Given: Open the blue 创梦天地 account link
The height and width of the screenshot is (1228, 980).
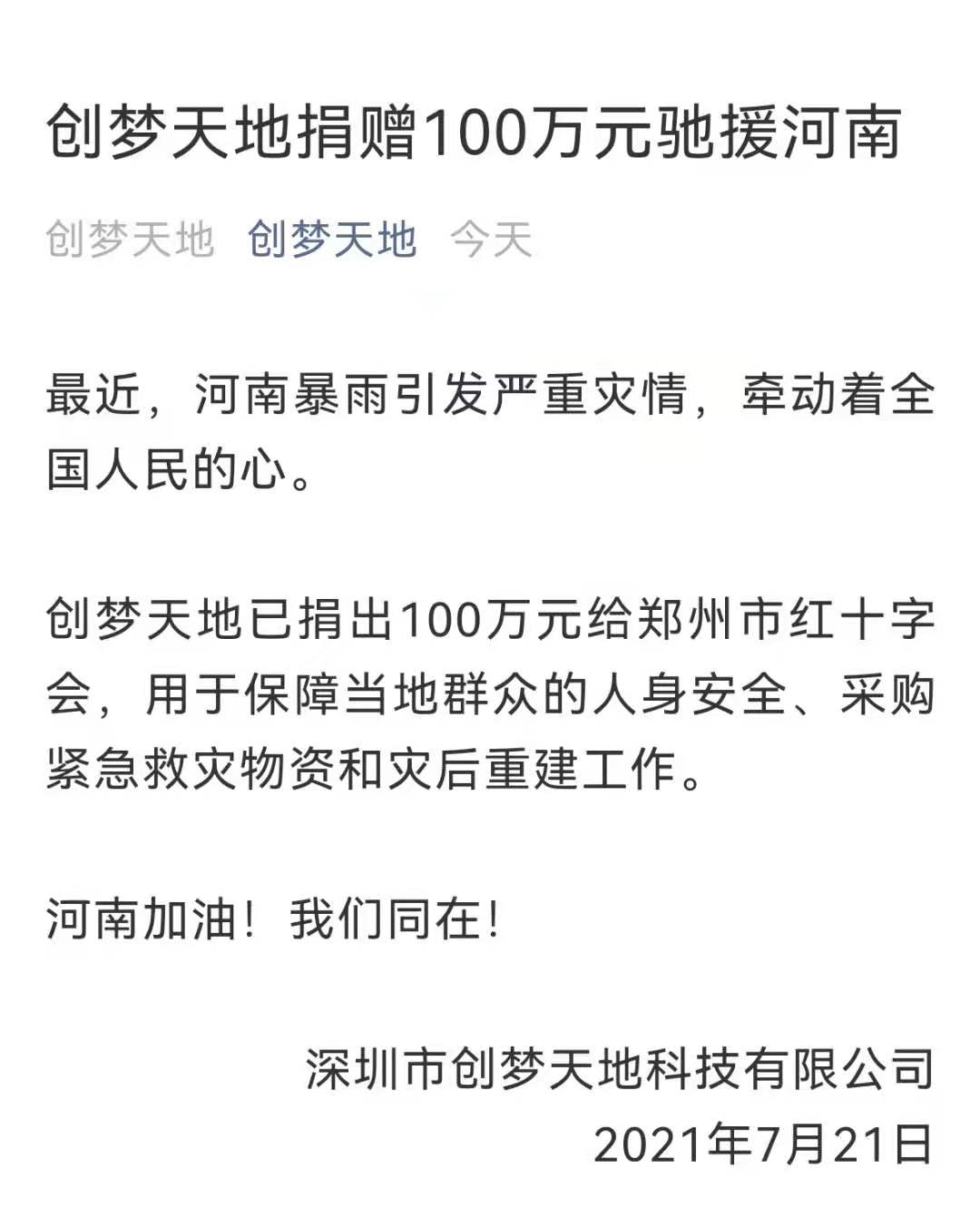Looking at the screenshot, I should 332,240.
